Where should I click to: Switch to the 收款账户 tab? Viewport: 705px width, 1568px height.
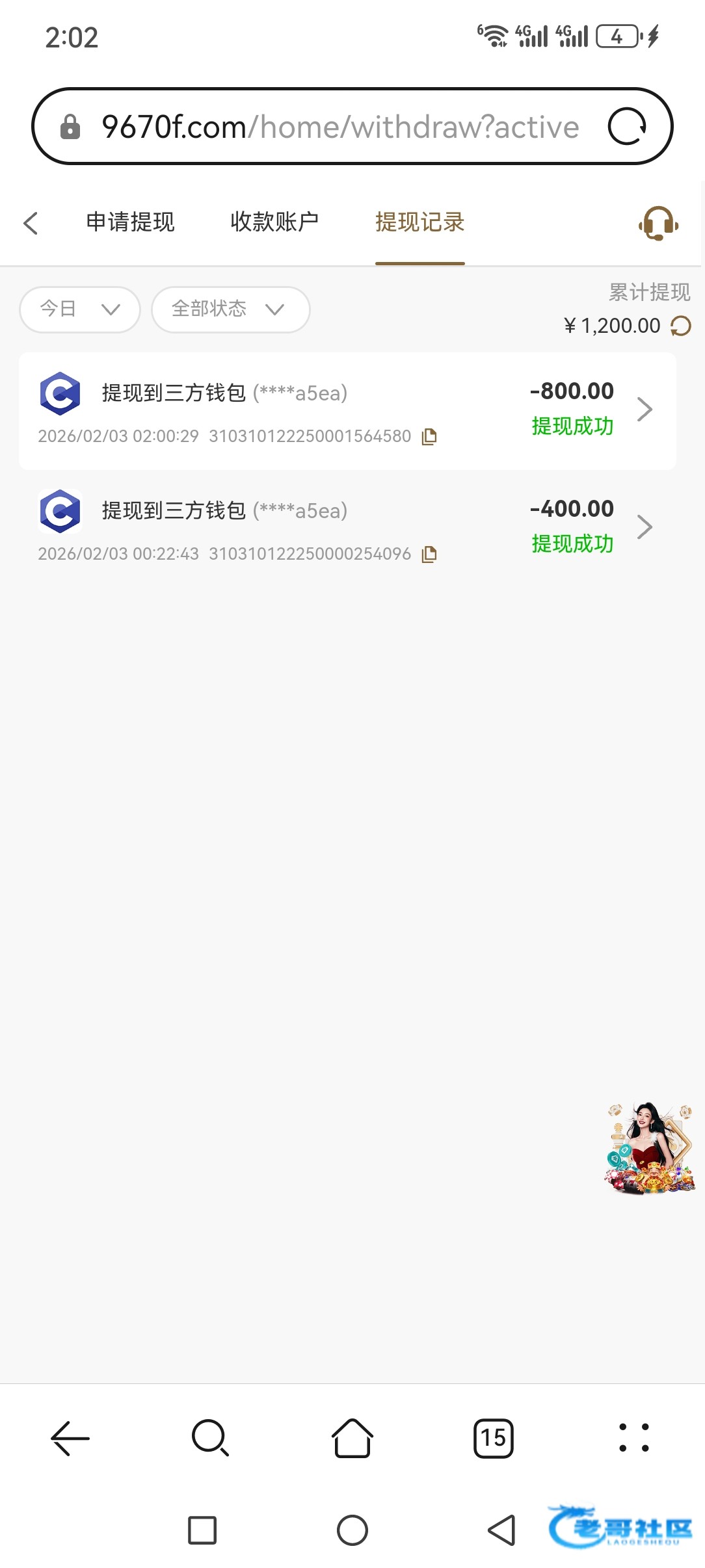tap(274, 222)
